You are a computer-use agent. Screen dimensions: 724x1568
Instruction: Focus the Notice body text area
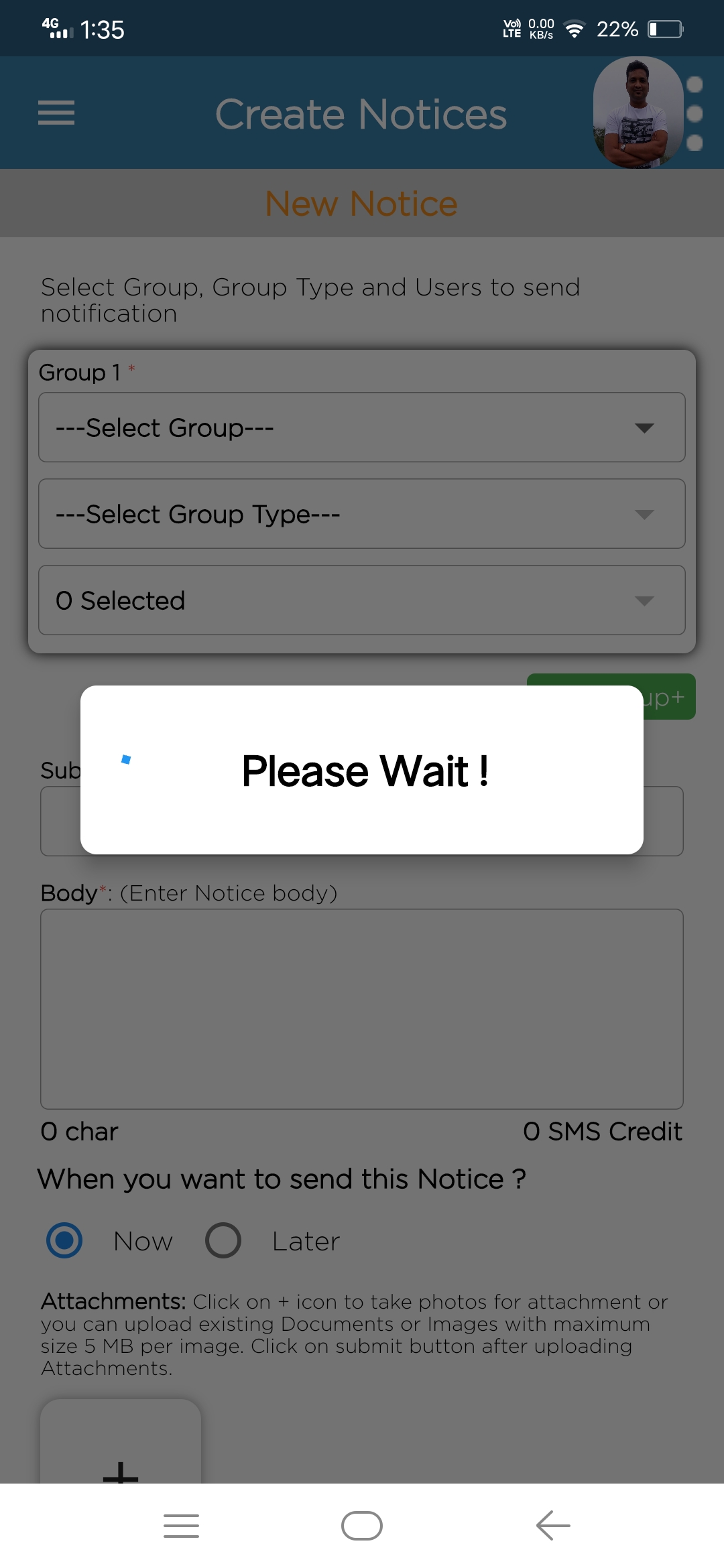tap(362, 1009)
